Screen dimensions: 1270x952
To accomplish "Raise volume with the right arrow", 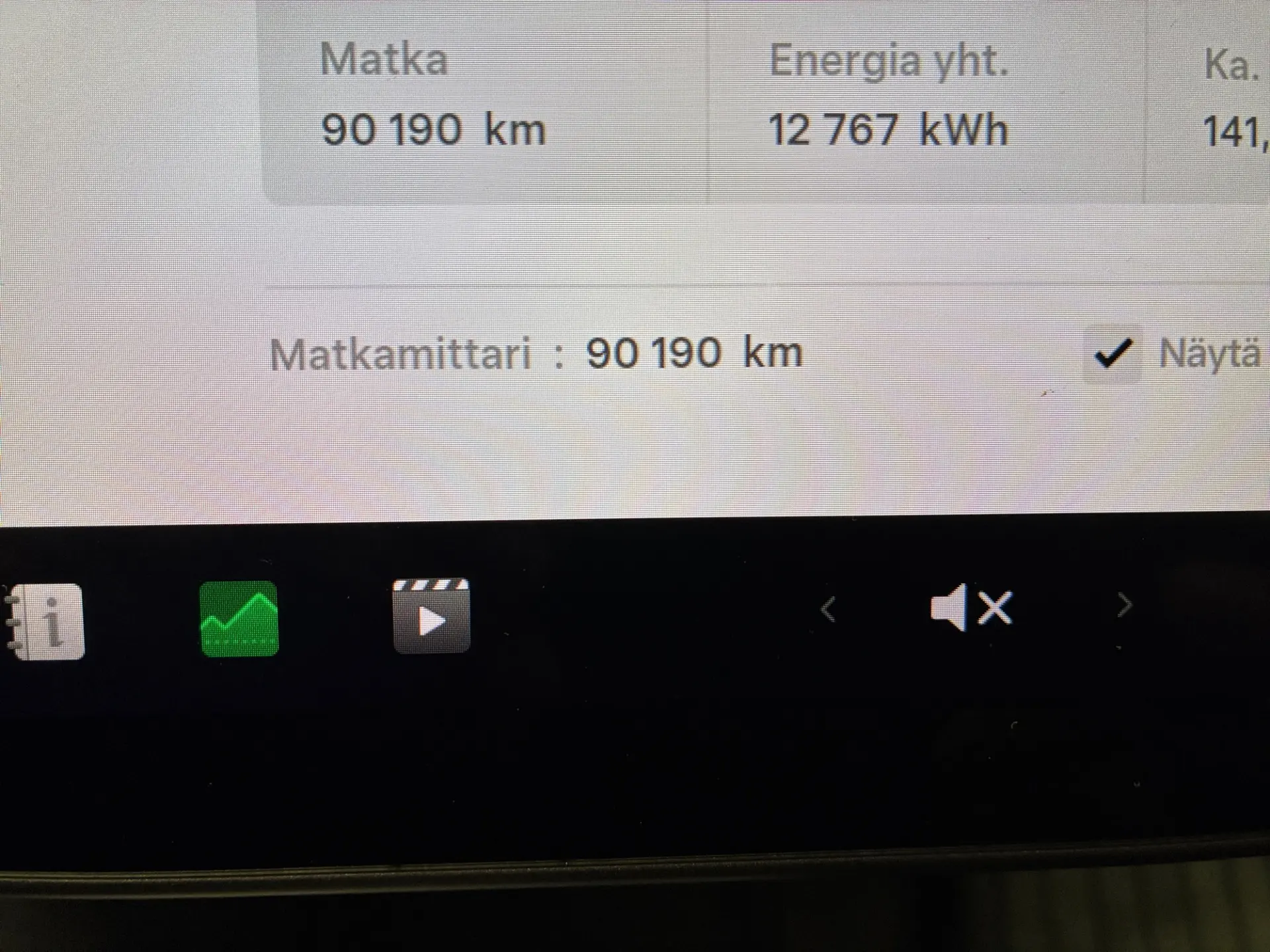I will [1124, 606].
